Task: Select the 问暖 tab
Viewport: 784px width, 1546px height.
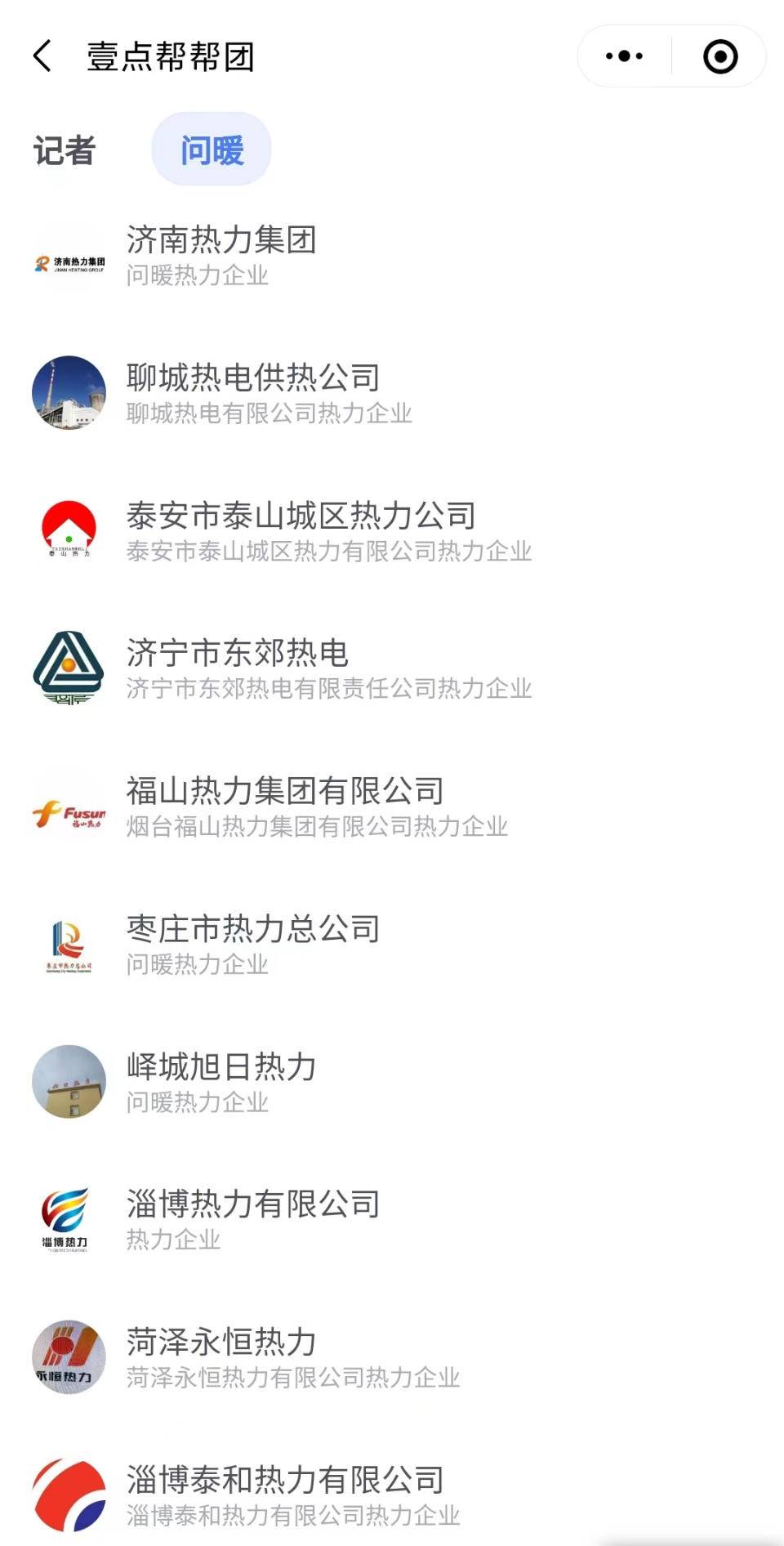Action: click(x=212, y=150)
